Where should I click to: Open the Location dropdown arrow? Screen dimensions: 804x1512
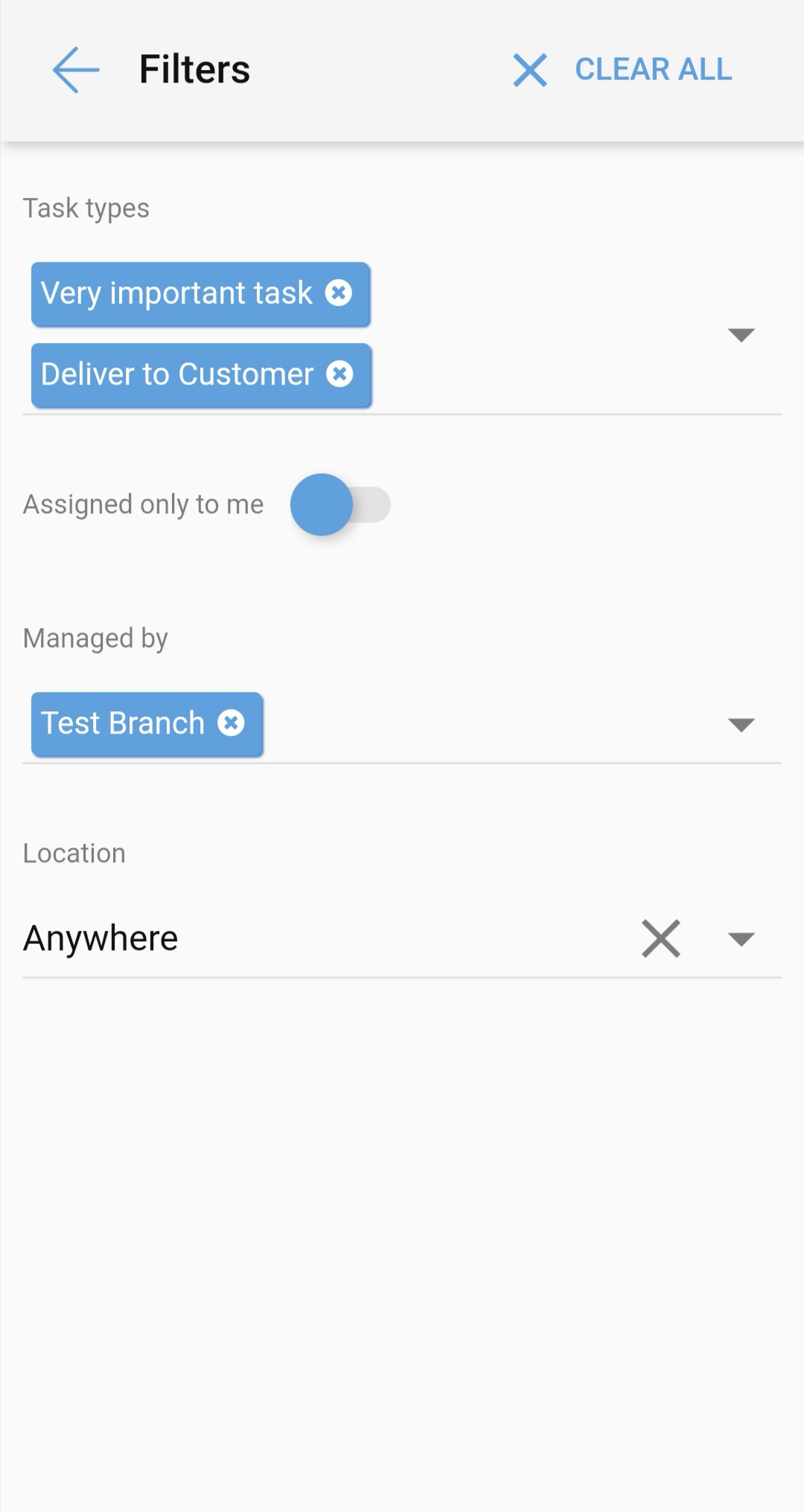coord(741,938)
